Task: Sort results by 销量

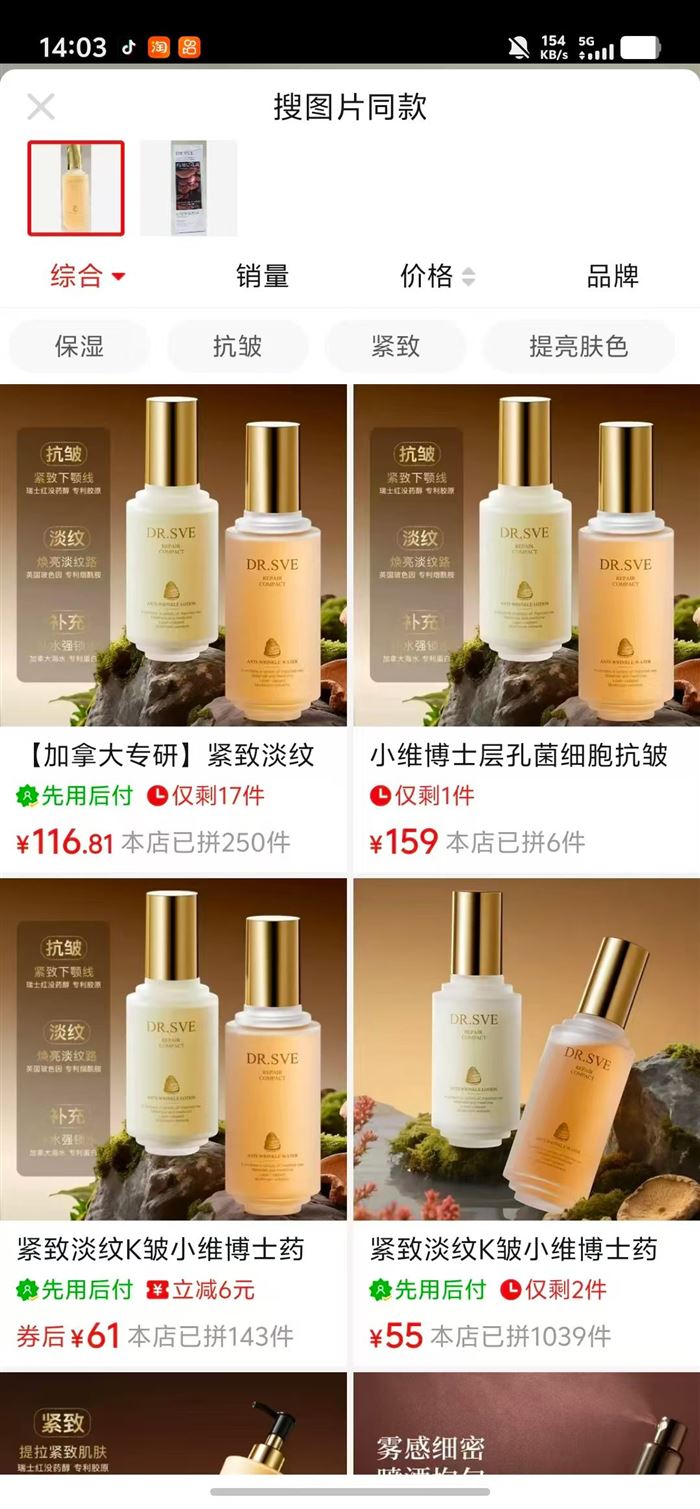Action: click(262, 276)
